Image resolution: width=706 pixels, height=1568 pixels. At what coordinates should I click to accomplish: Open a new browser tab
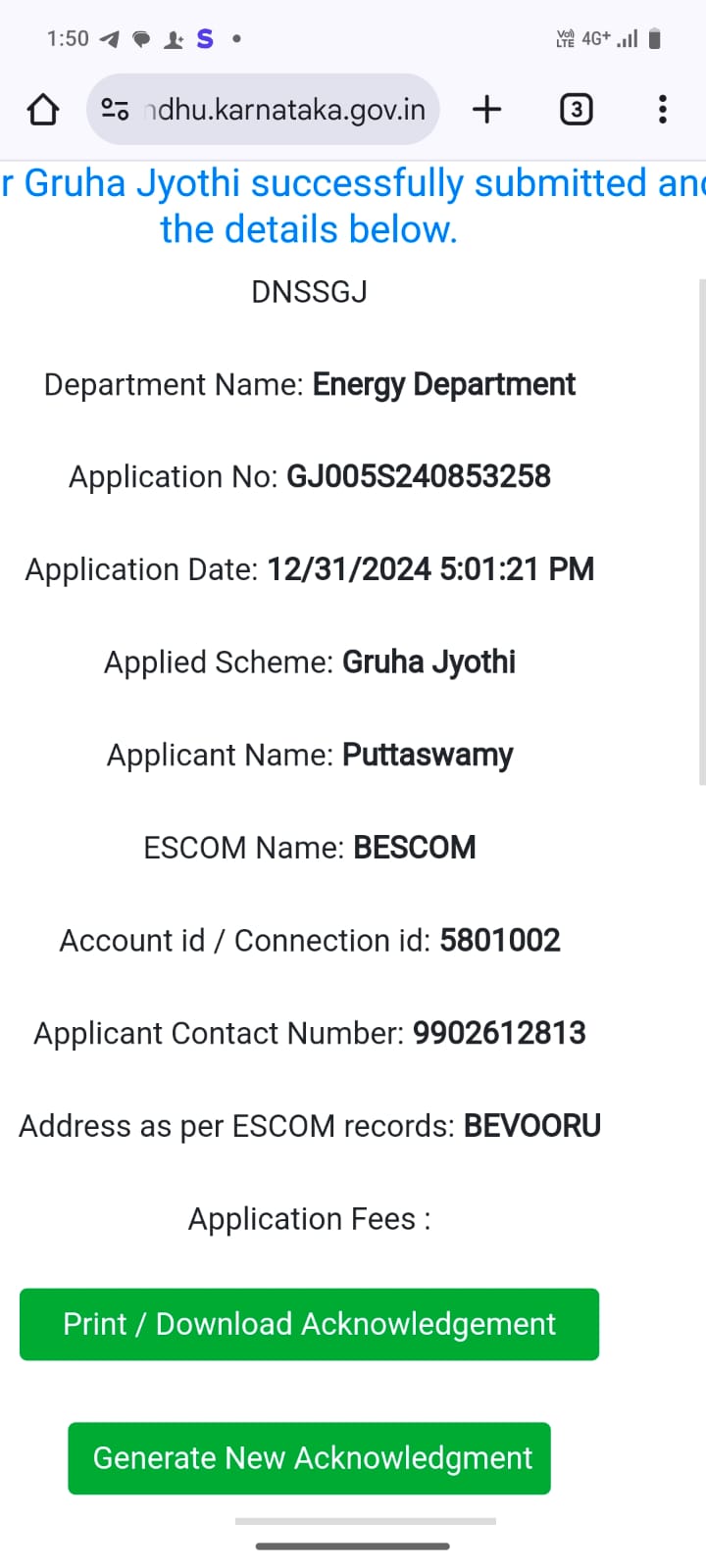point(486,109)
